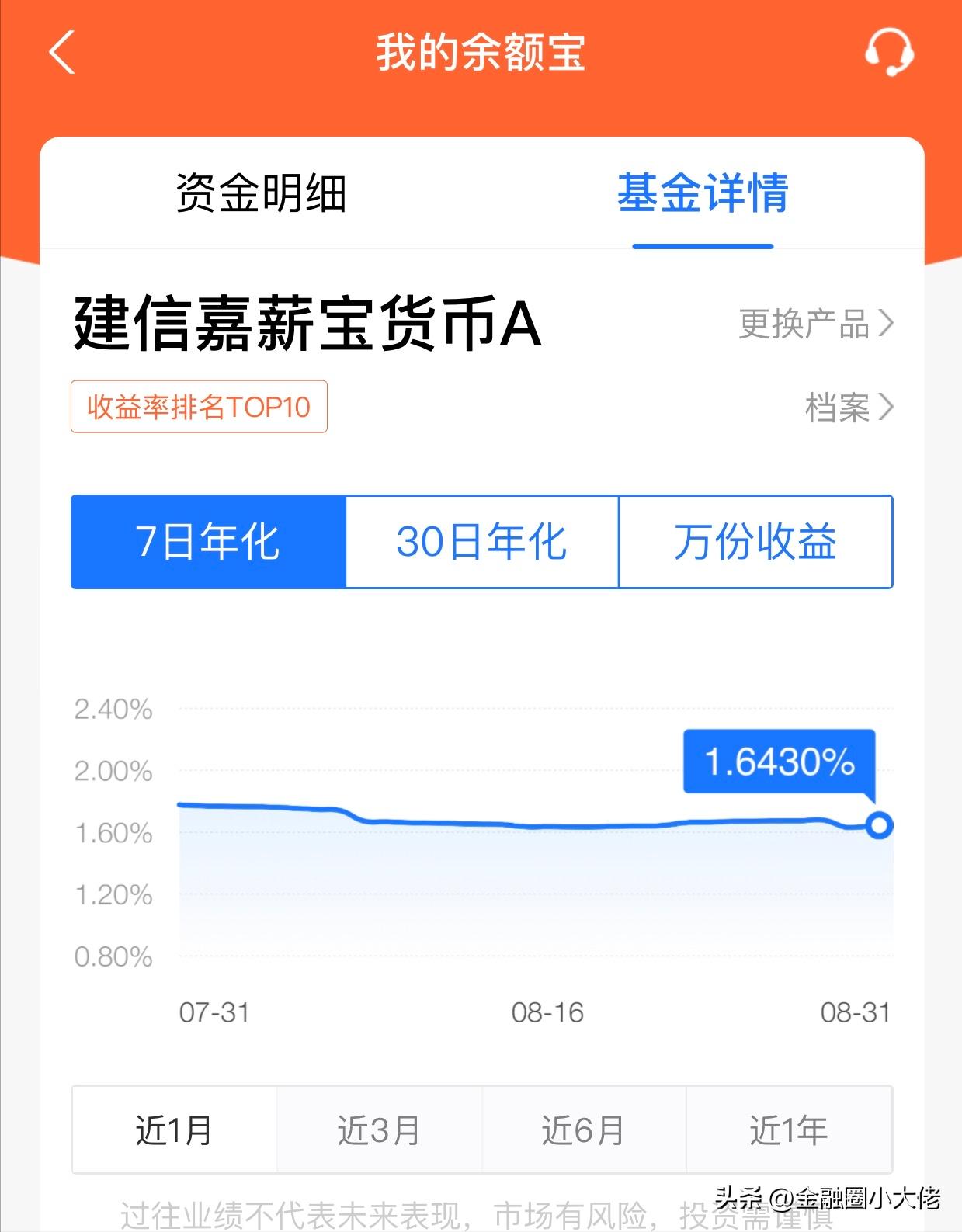Viewport: 962px width, 1232px height.
Task: Display the 近1年 chart range
Action: tap(790, 1130)
